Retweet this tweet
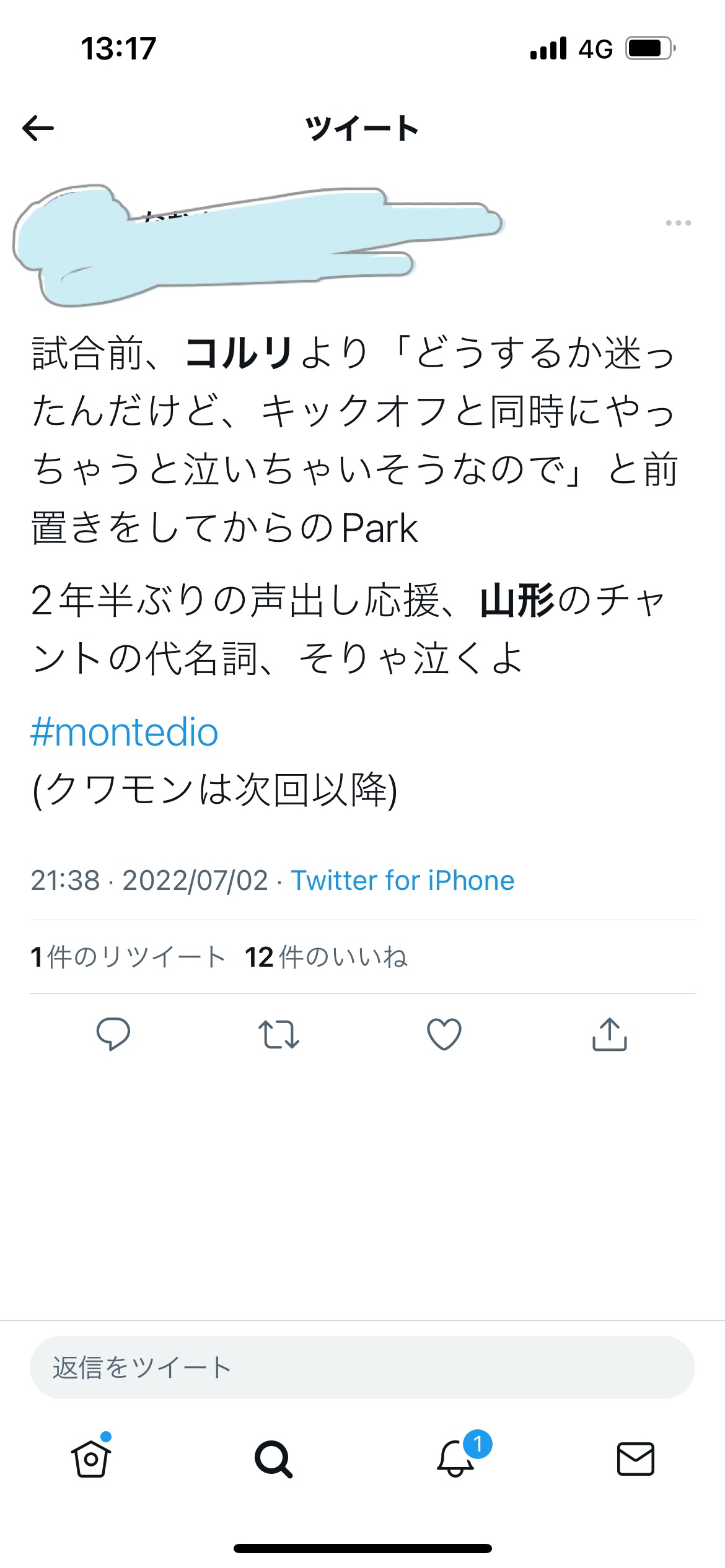 click(279, 1034)
